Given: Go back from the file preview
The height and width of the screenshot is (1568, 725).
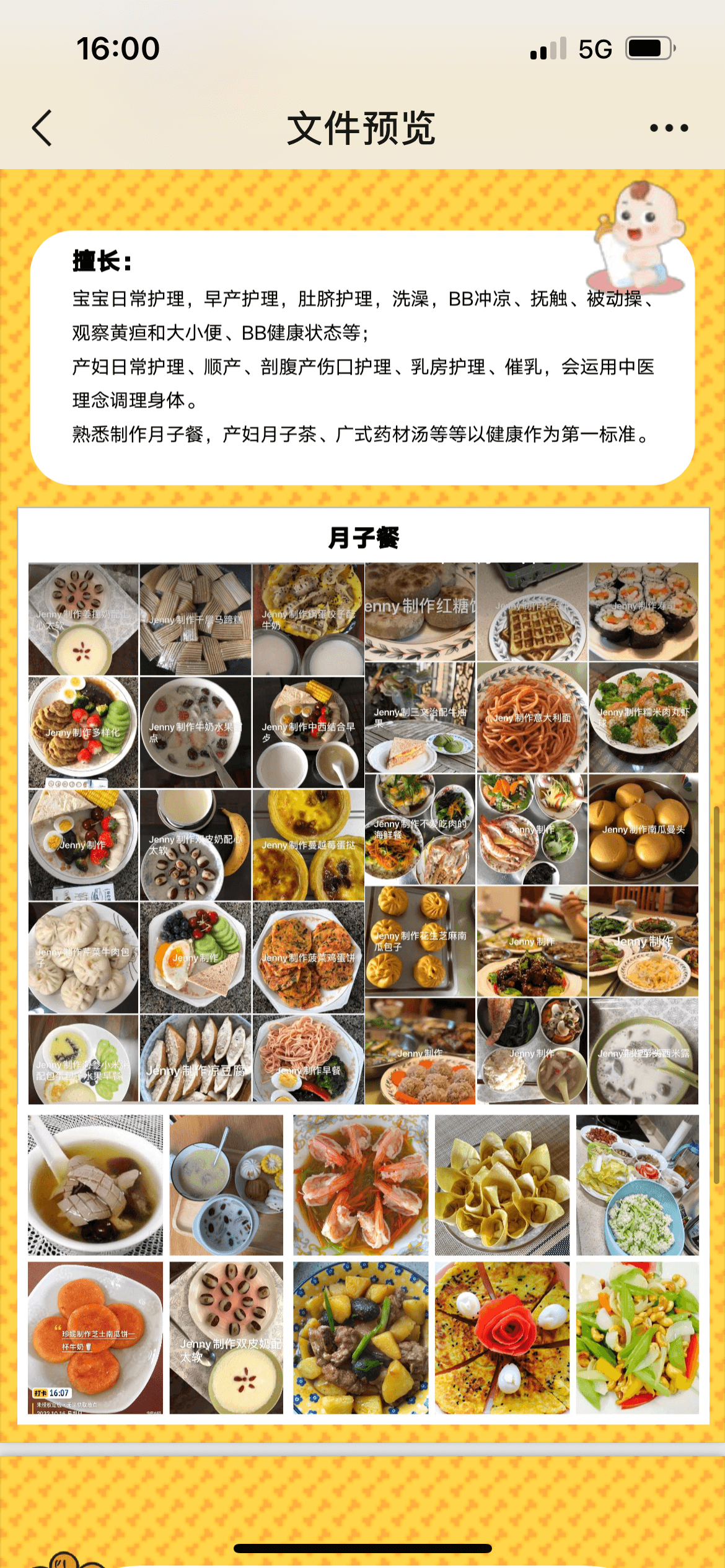Looking at the screenshot, I should click(x=42, y=128).
